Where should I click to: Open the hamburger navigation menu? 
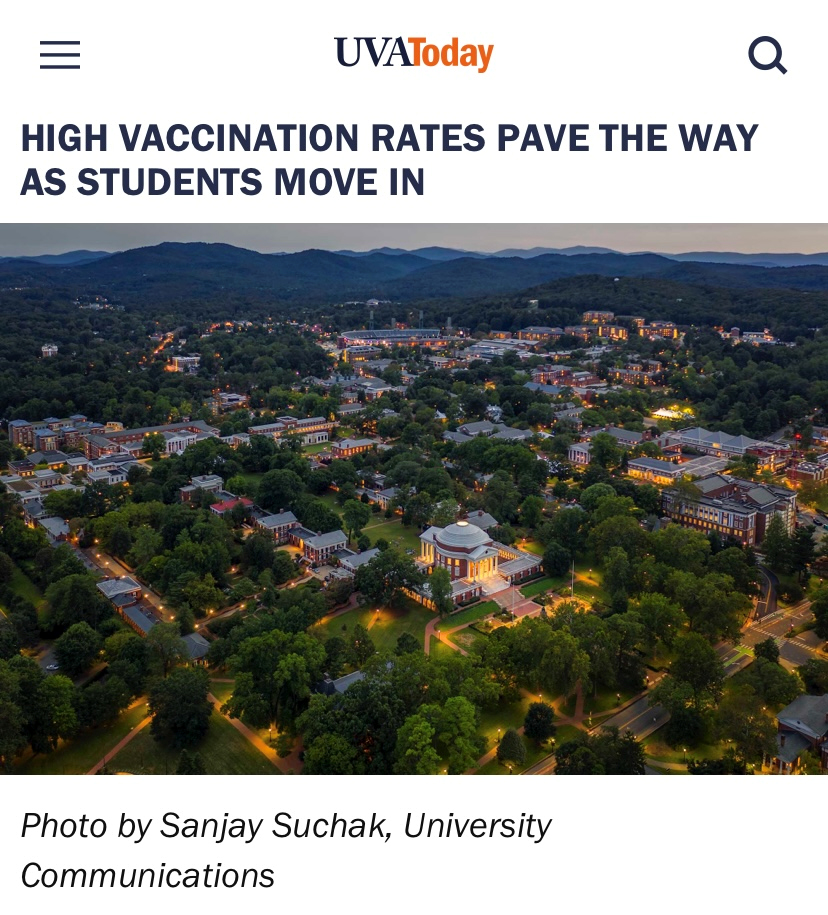[x=60, y=55]
